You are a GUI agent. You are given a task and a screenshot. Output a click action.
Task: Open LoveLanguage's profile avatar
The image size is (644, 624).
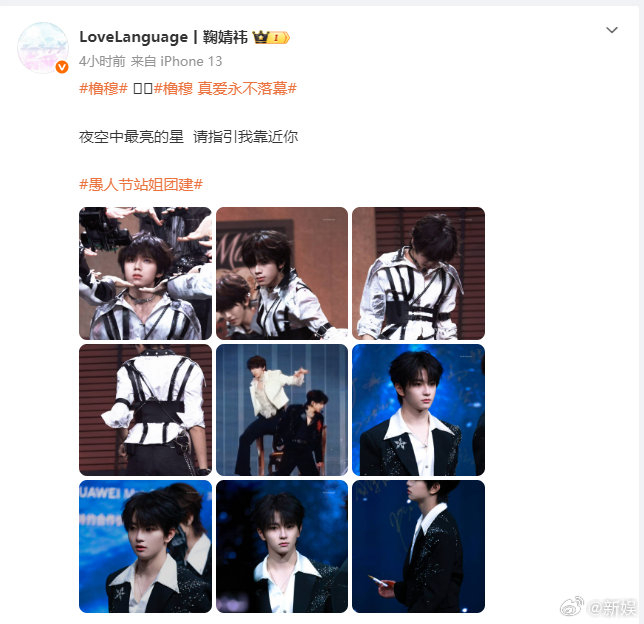43,47
